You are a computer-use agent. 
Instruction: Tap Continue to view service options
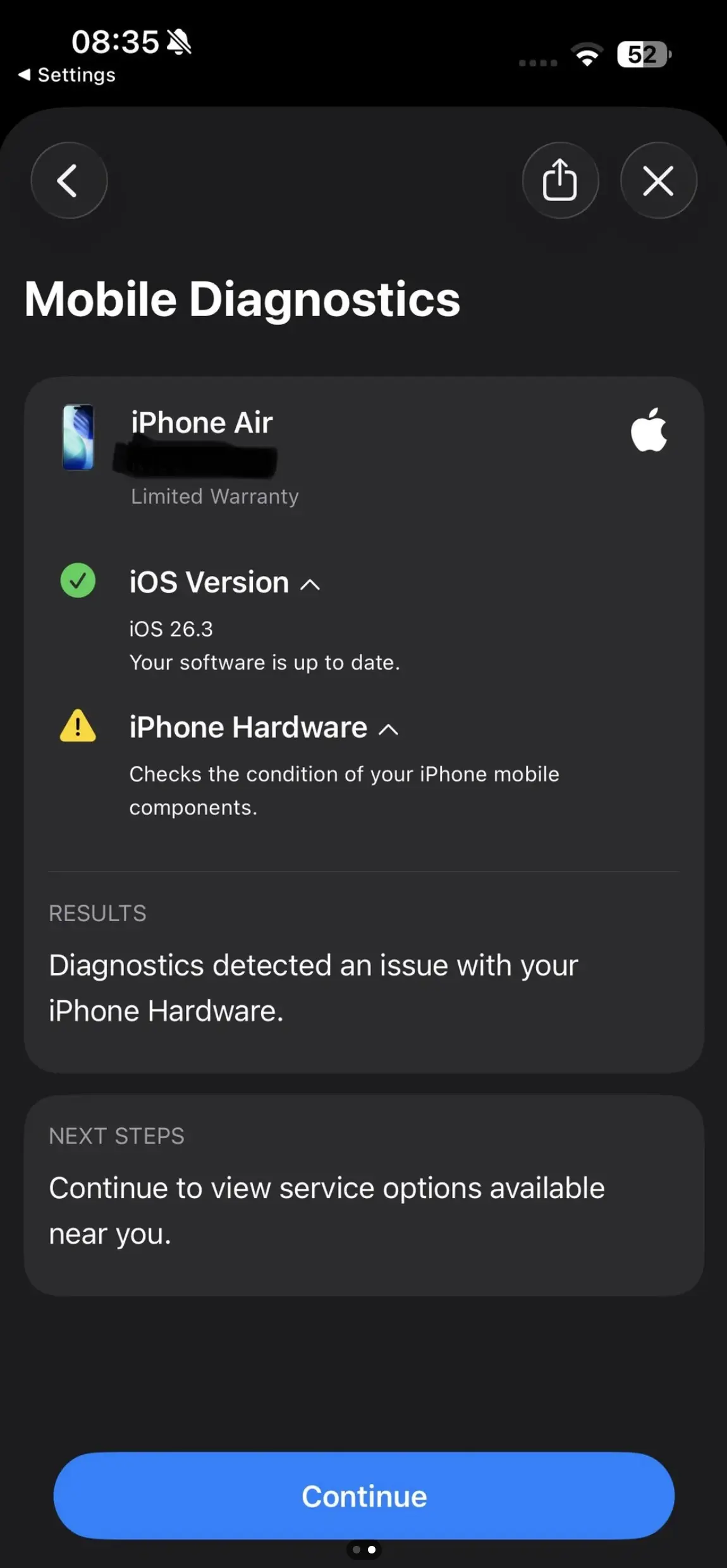(x=363, y=1495)
